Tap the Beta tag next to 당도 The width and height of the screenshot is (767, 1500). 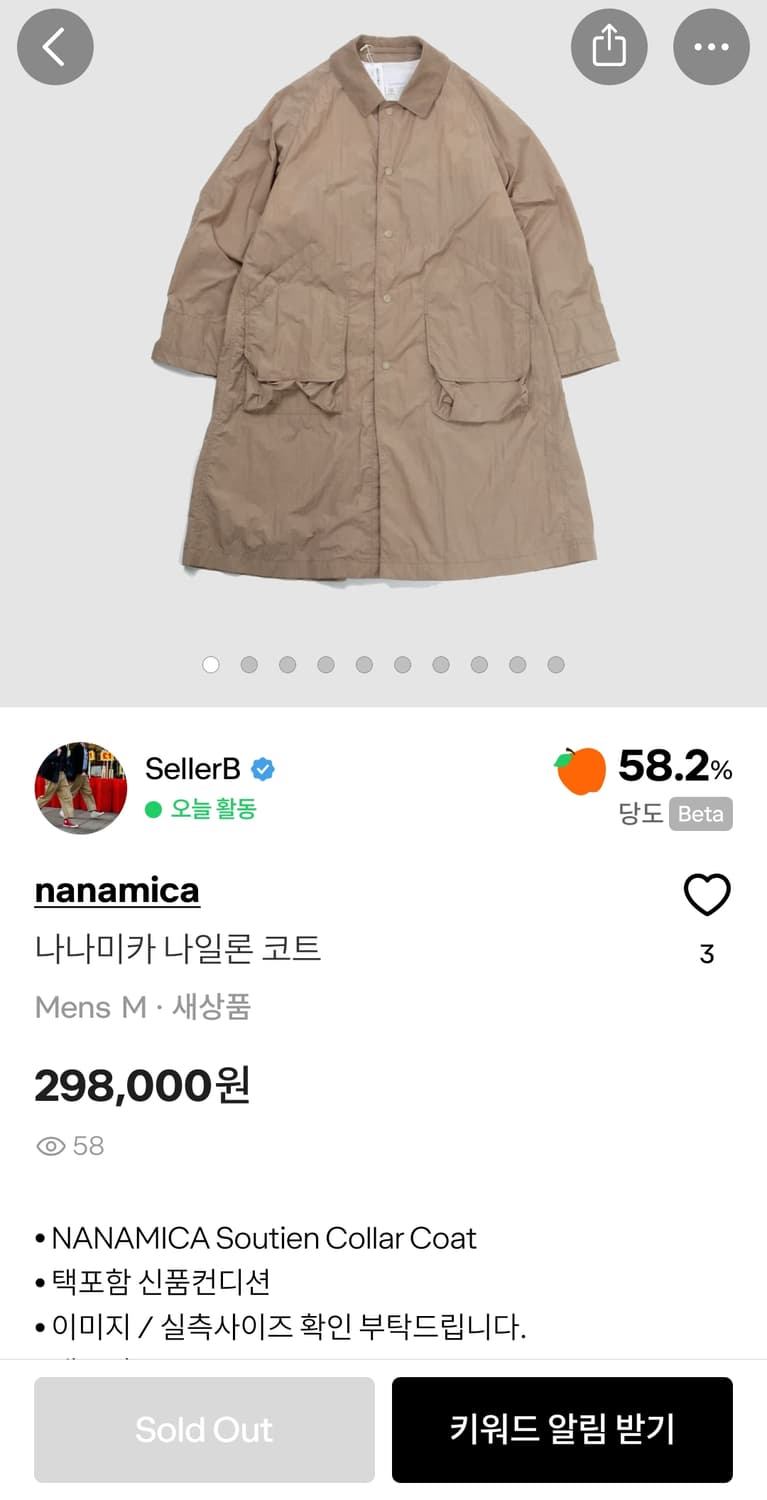click(700, 814)
